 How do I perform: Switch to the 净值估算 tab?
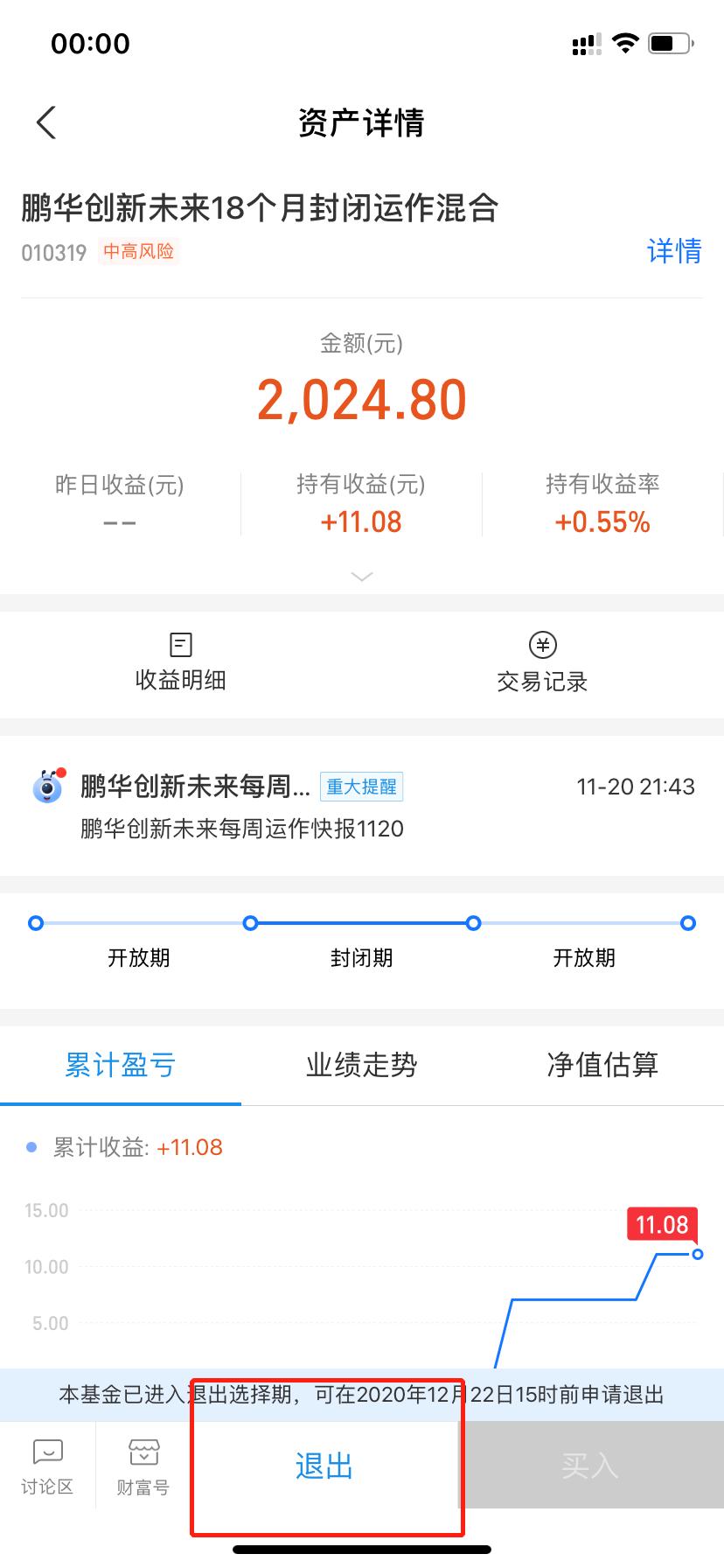(x=602, y=1065)
